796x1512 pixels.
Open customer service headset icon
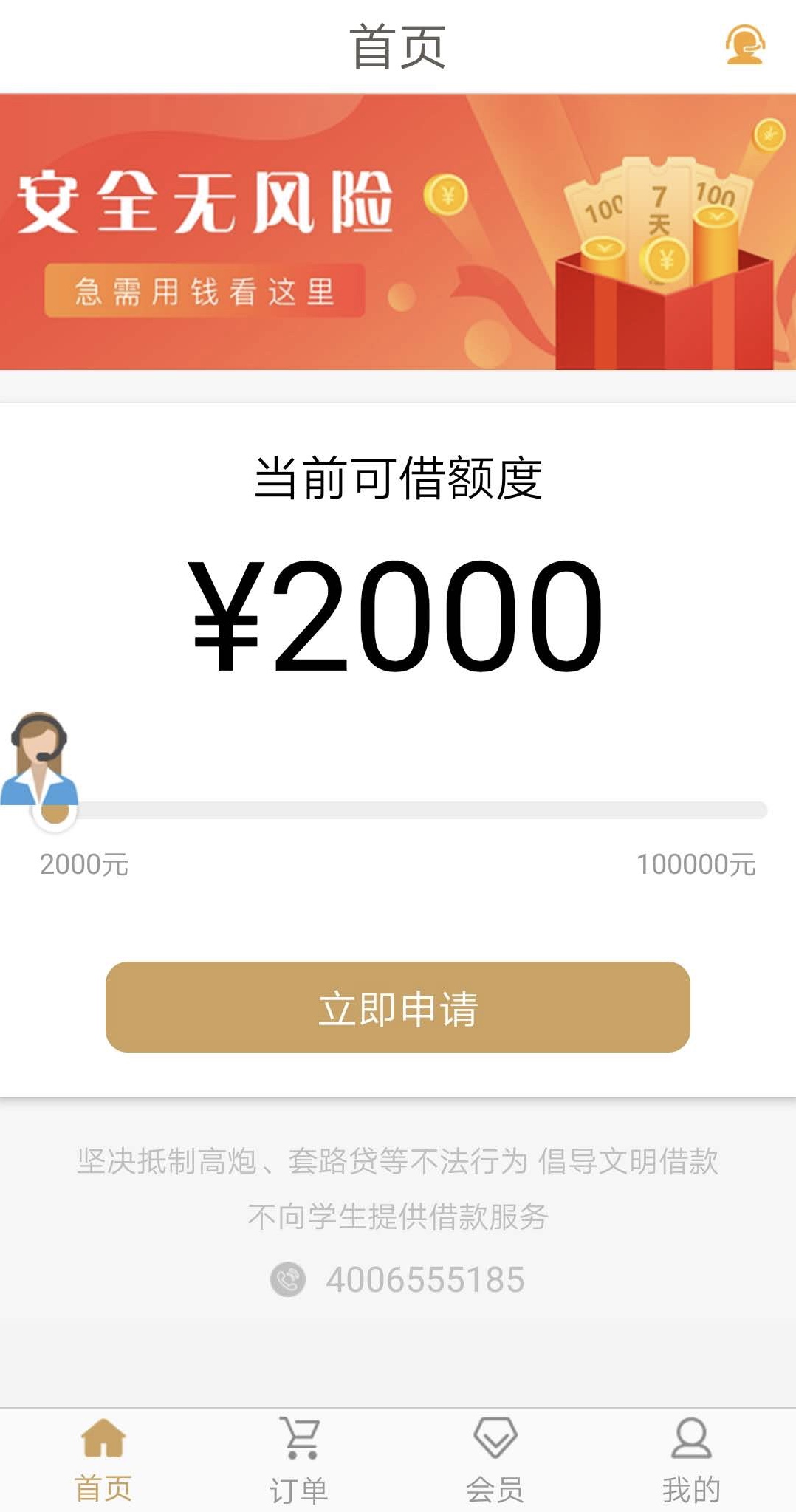click(744, 46)
